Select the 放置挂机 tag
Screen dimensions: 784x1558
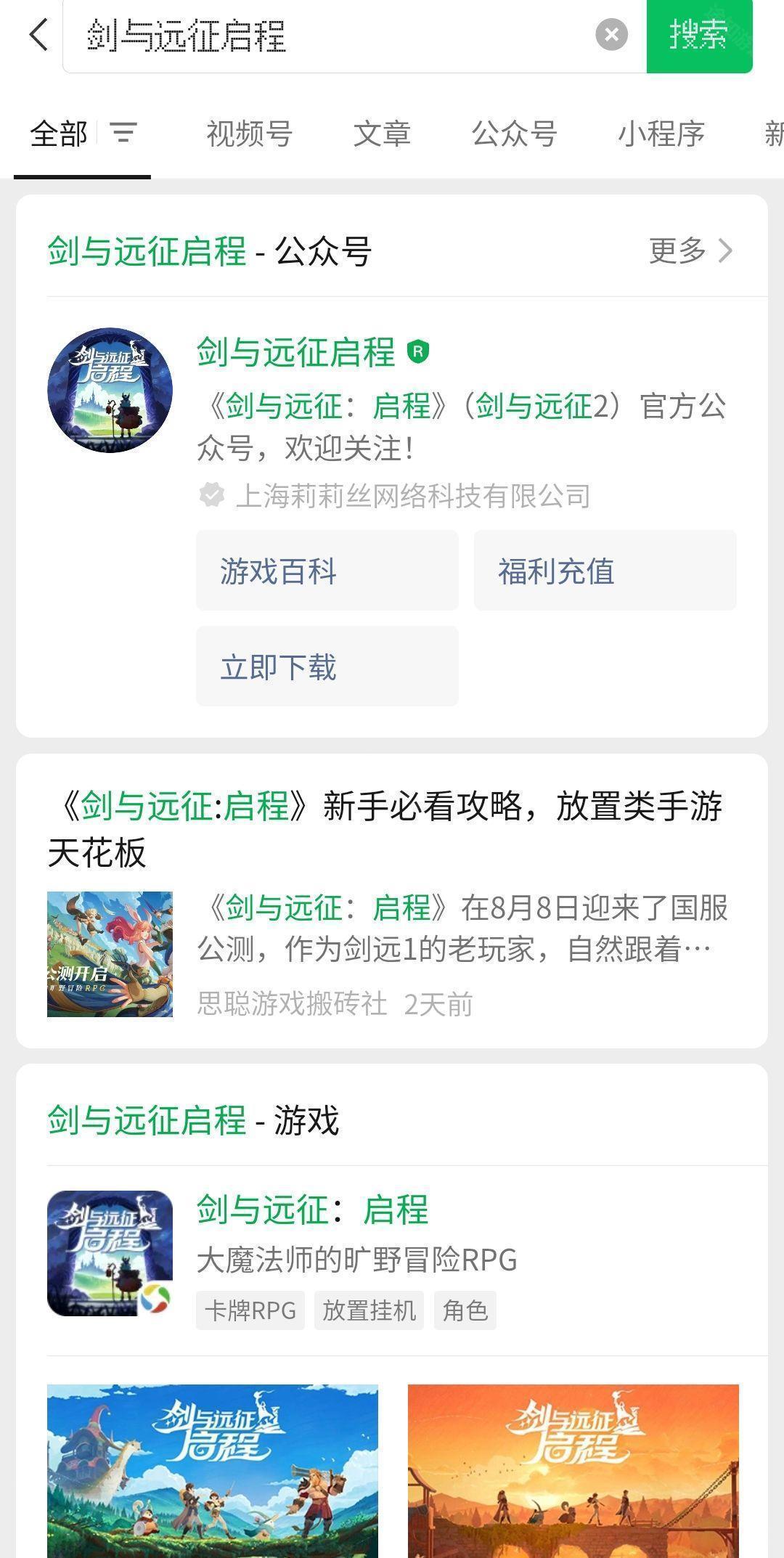click(x=369, y=1310)
